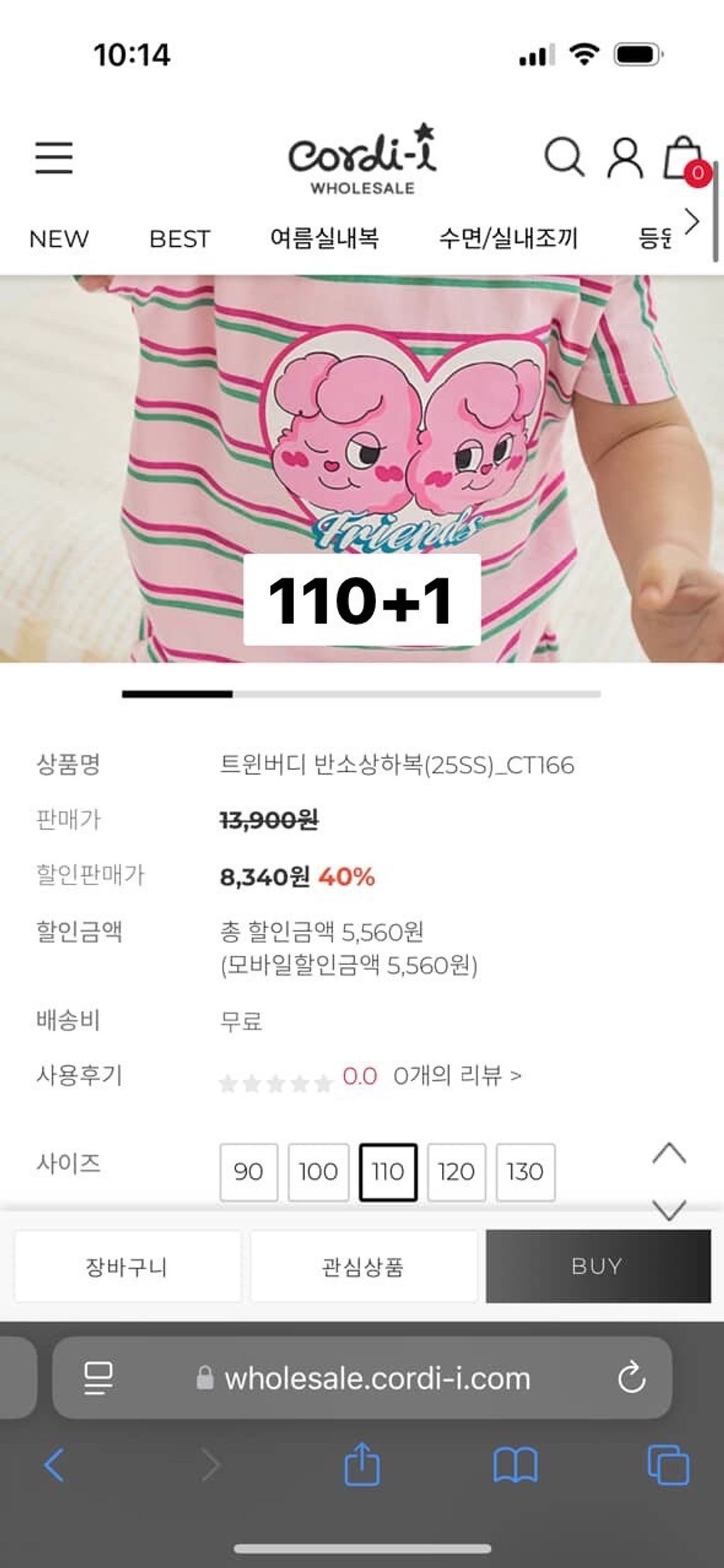This screenshot has height=1568, width=724.
Task: Reload the page in Safari
Action: coord(631,1377)
